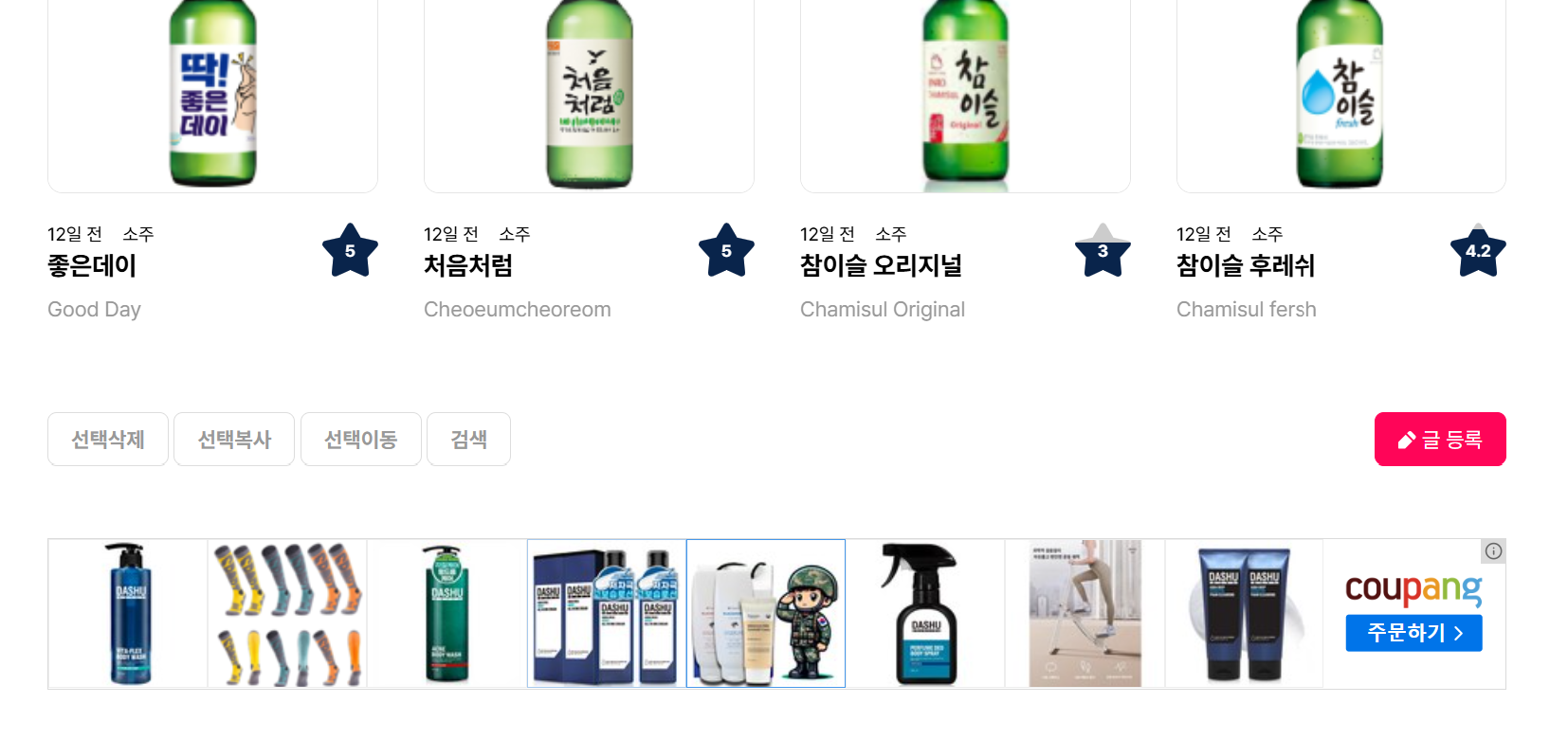
Task: Open the 처음처럼 soju card
Action: 468,265
